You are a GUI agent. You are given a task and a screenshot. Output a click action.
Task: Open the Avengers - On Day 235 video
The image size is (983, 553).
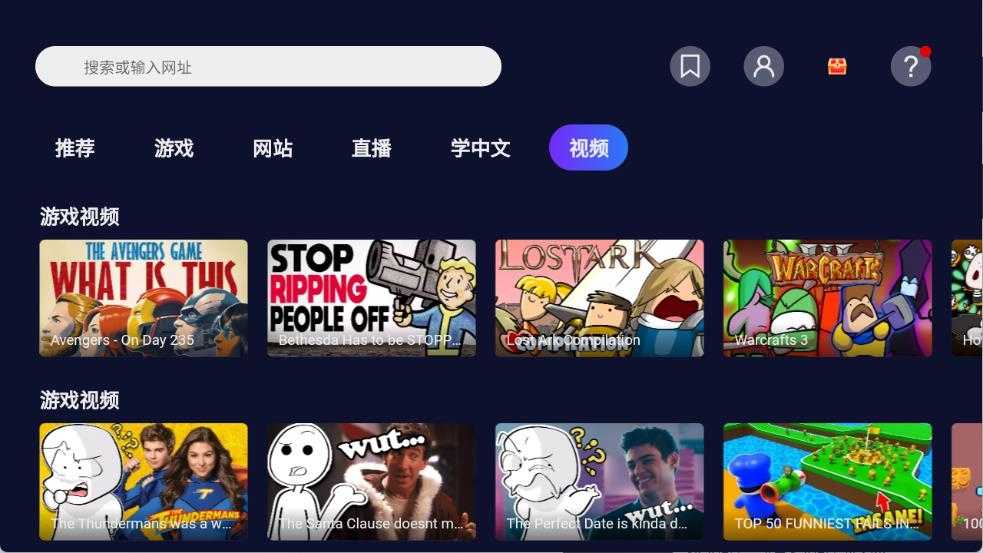coord(144,298)
